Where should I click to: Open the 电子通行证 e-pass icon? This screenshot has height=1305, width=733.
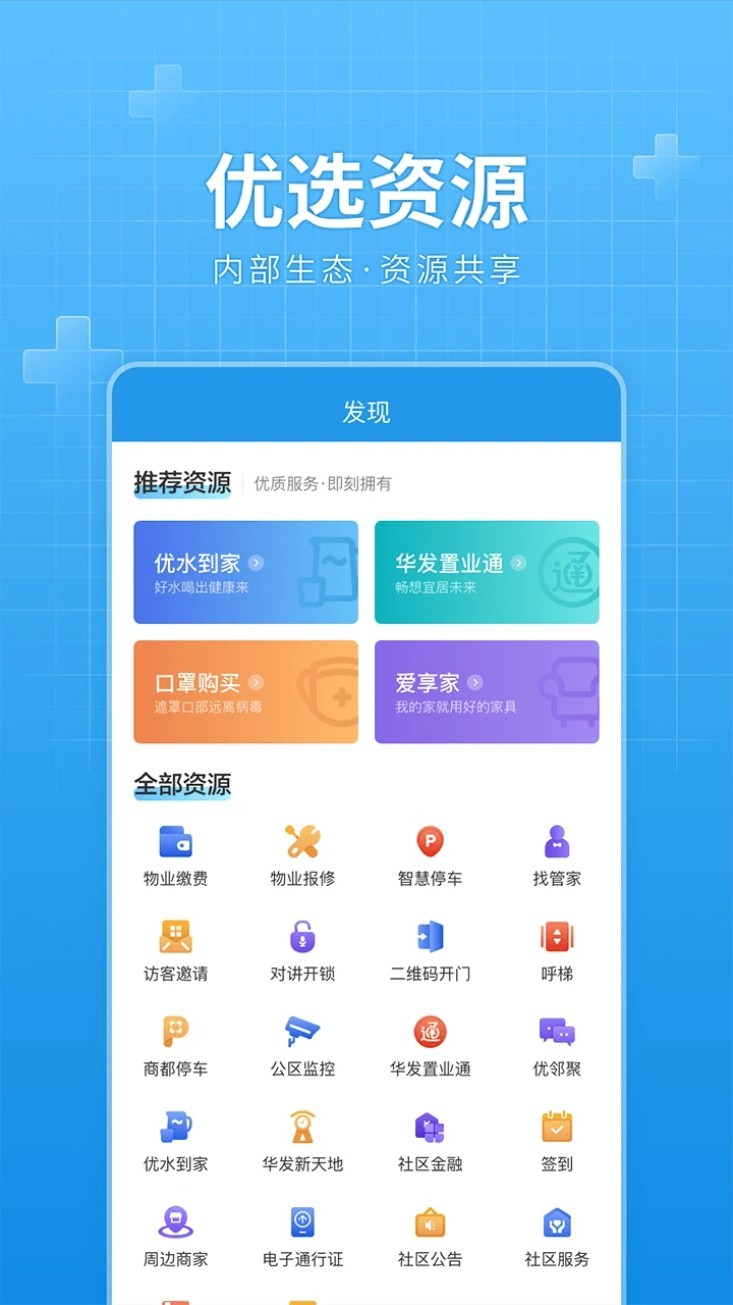pyautogui.click(x=301, y=1224)
